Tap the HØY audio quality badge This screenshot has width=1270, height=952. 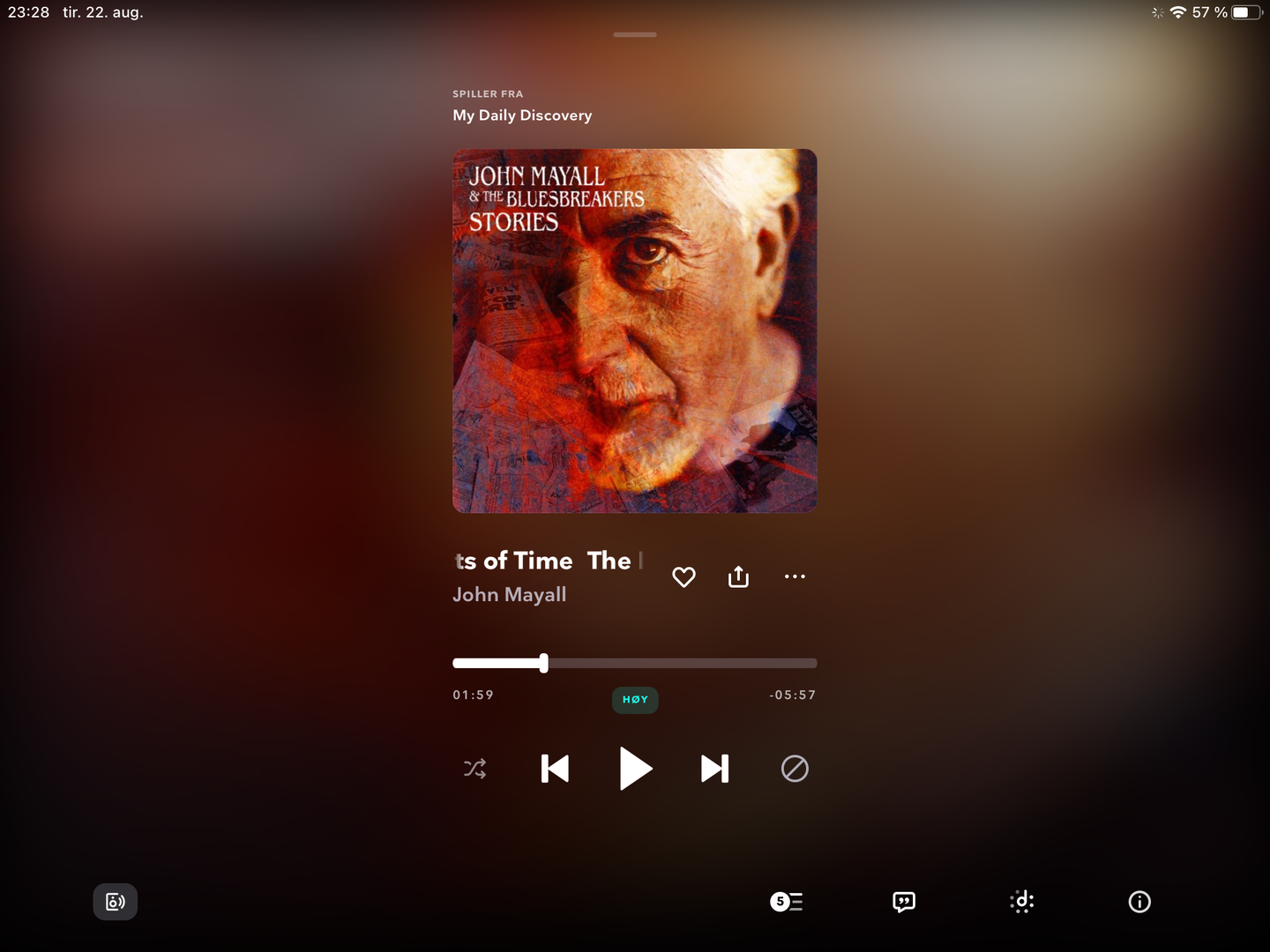(635, 700)
